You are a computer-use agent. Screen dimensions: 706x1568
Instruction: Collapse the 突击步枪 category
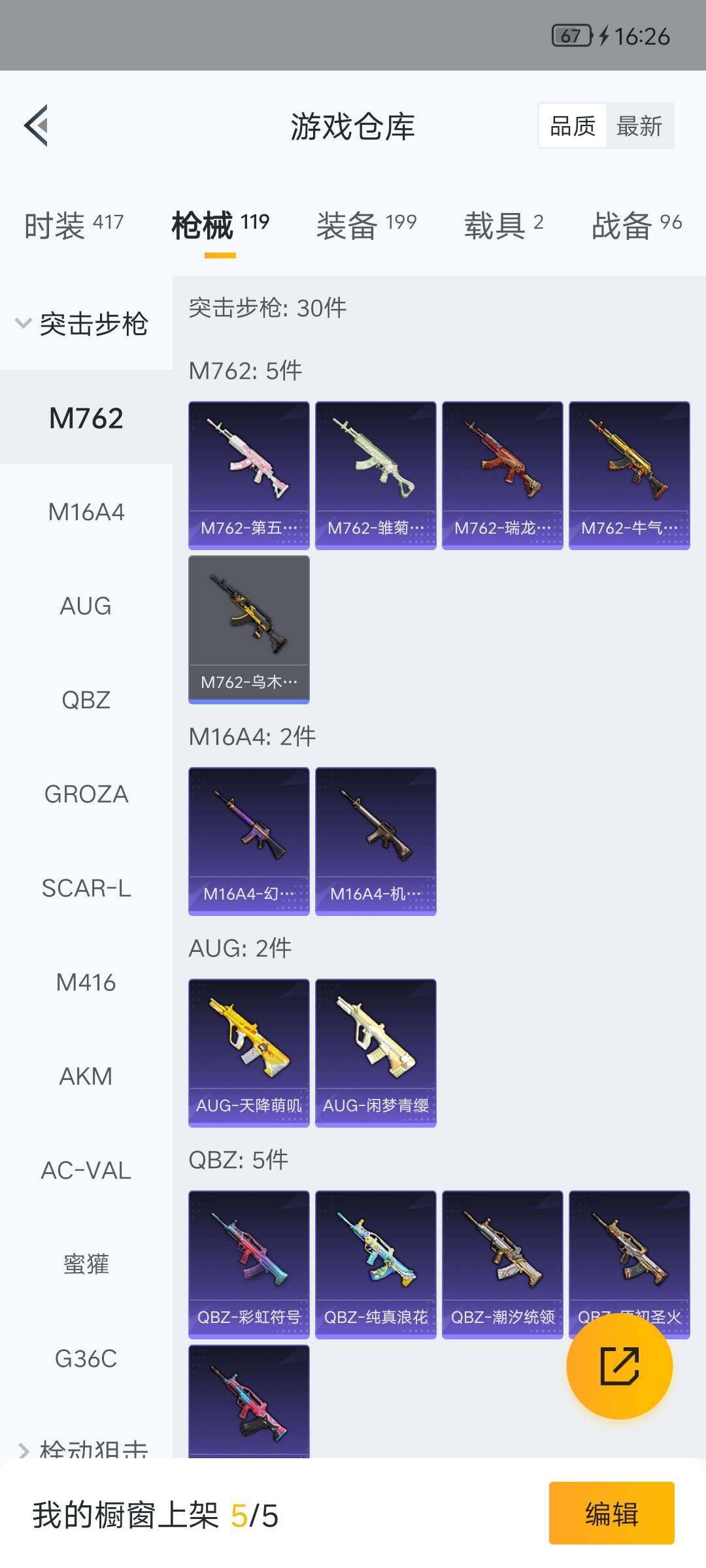click(x=82, y=323)
